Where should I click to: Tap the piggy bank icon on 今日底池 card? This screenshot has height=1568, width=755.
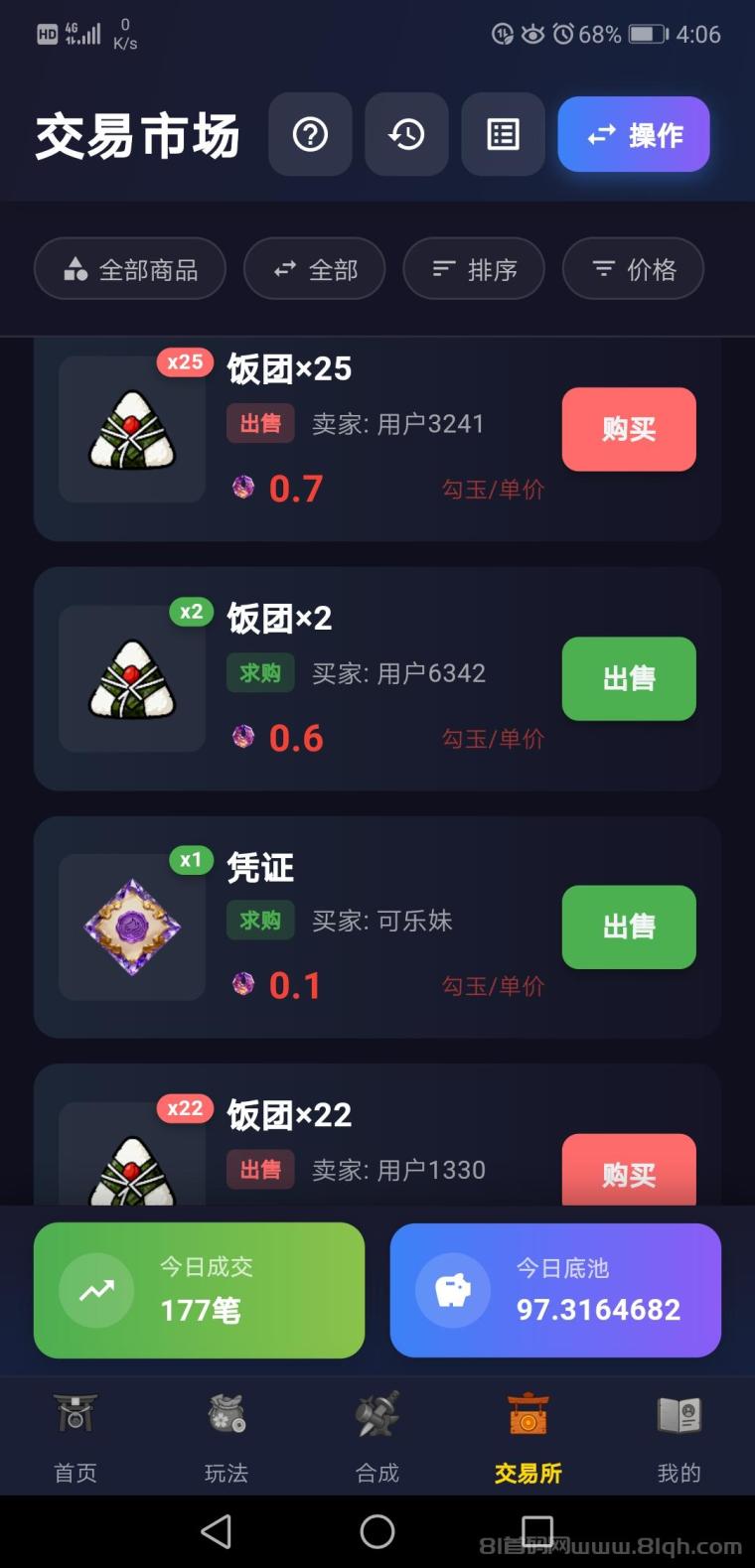click(450, 1289)
